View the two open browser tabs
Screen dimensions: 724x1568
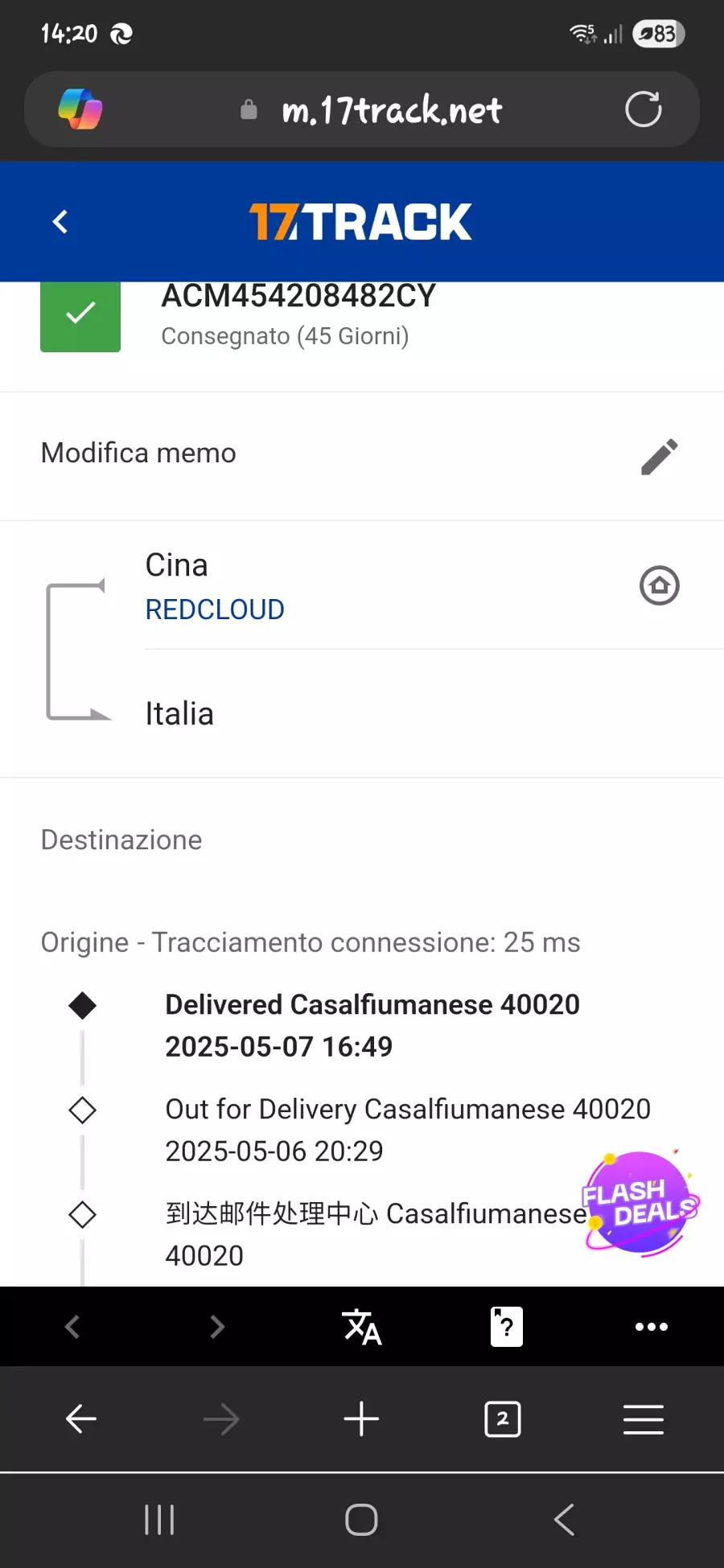pyautogui.click(x=503, y=1419)
